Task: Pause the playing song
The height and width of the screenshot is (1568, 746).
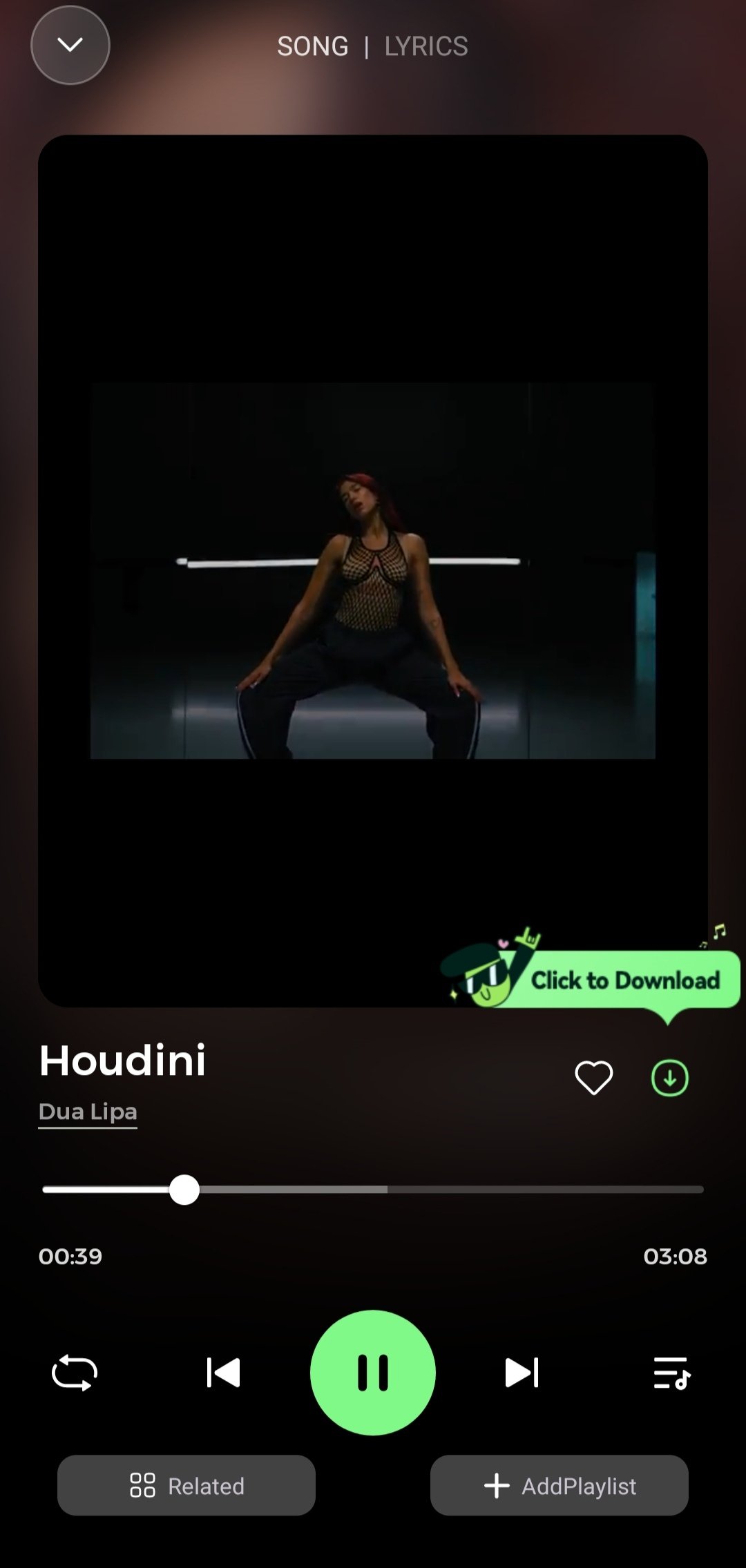Action: pyautogui.click(x=373, y=1373)
